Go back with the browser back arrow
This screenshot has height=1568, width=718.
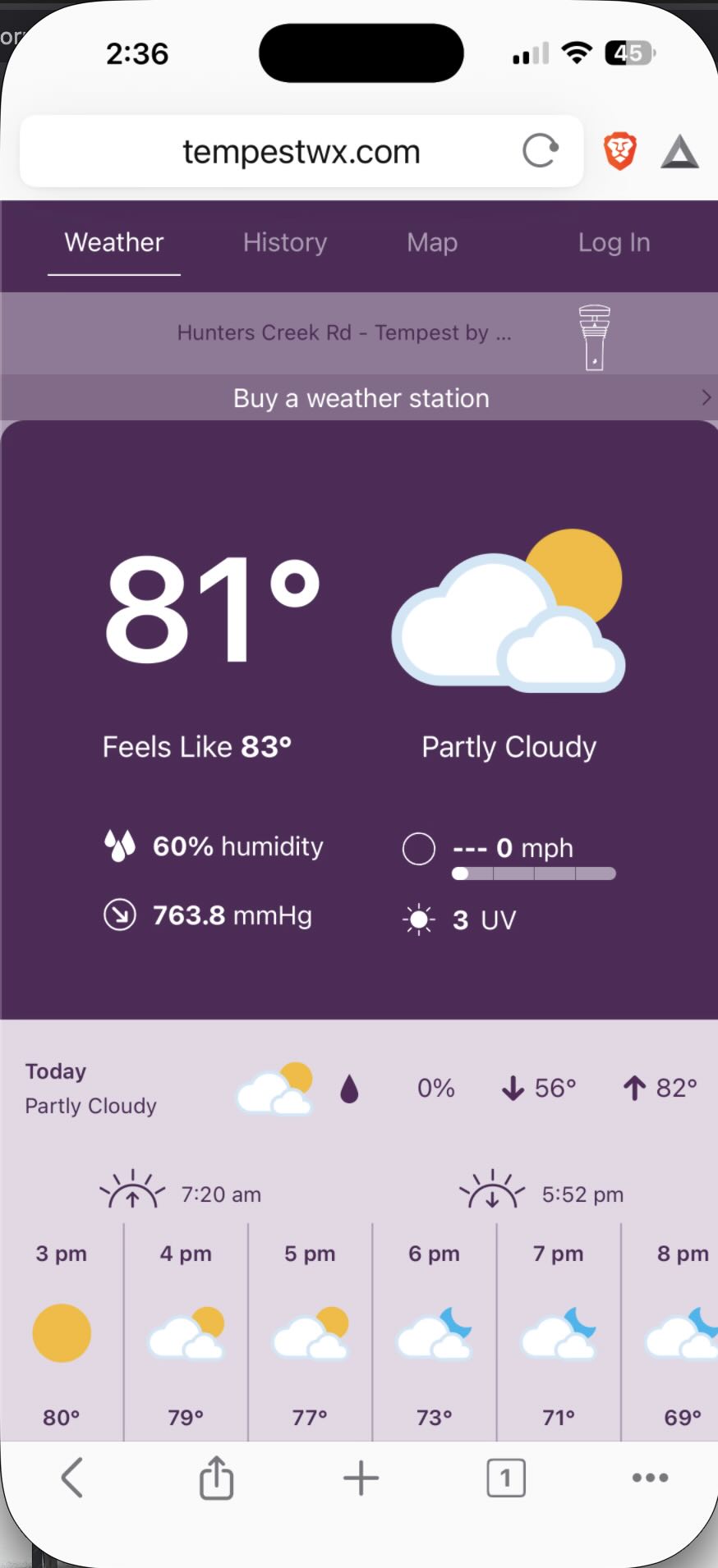point(72,1478)
